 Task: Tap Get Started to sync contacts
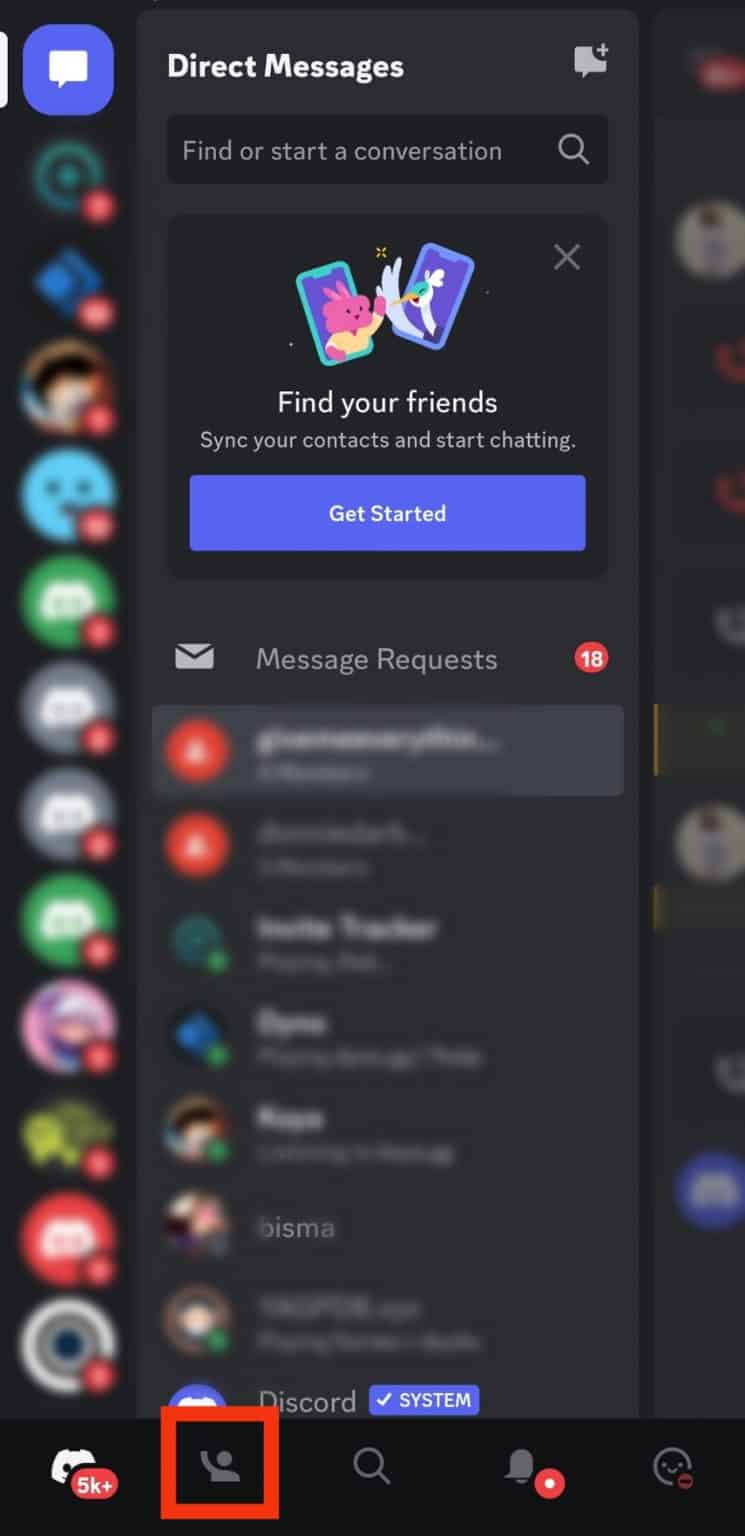pyautogui.click(x=387, y=513)
